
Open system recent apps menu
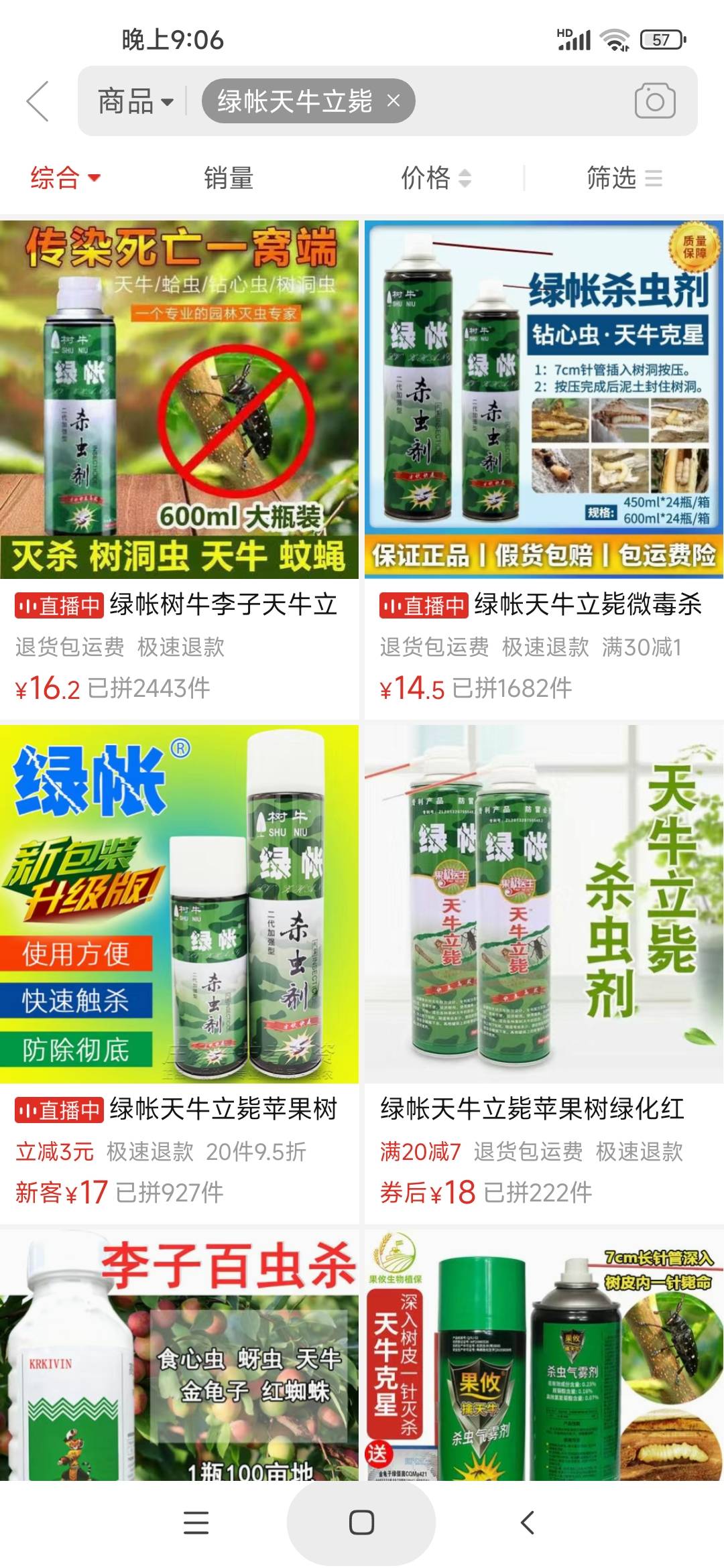coord(196,1522)
